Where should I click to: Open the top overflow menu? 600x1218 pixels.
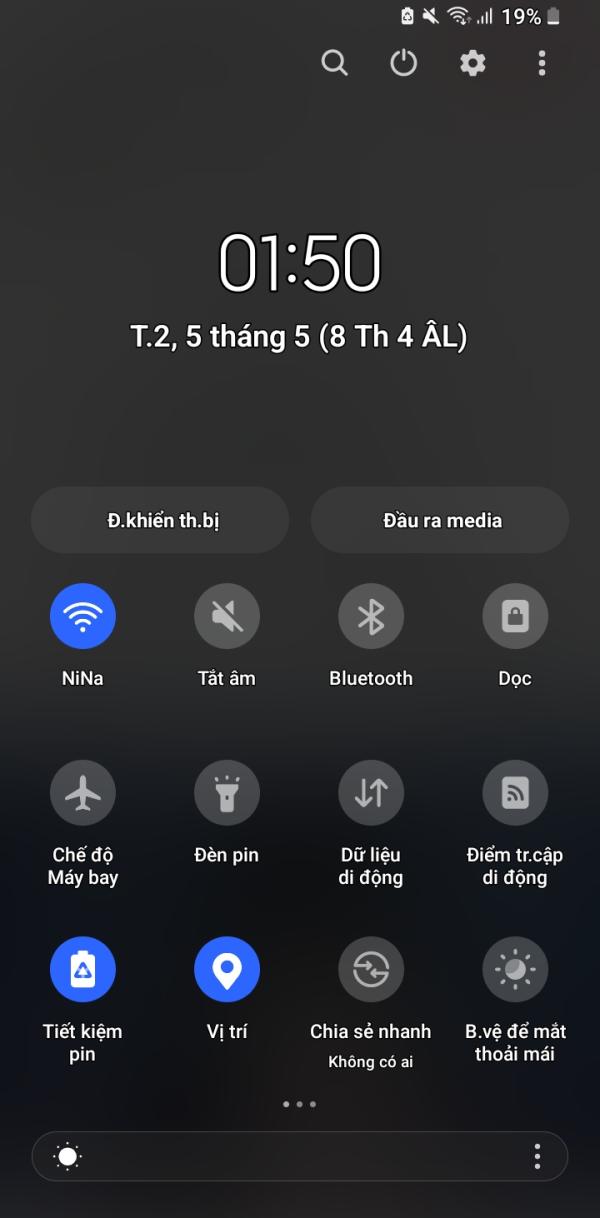pyautogui.click(x=541, y=63)
